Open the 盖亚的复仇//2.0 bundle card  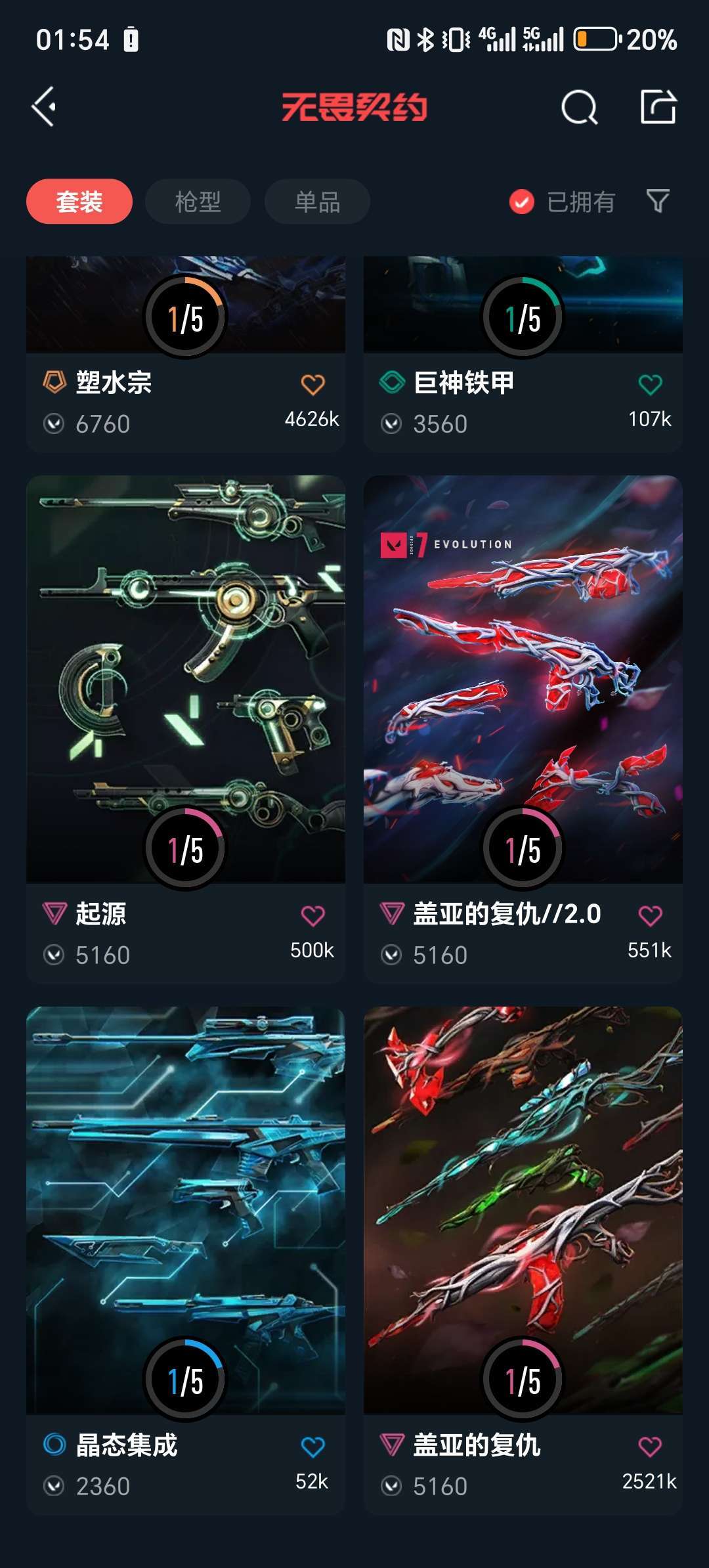click(523, 729)
